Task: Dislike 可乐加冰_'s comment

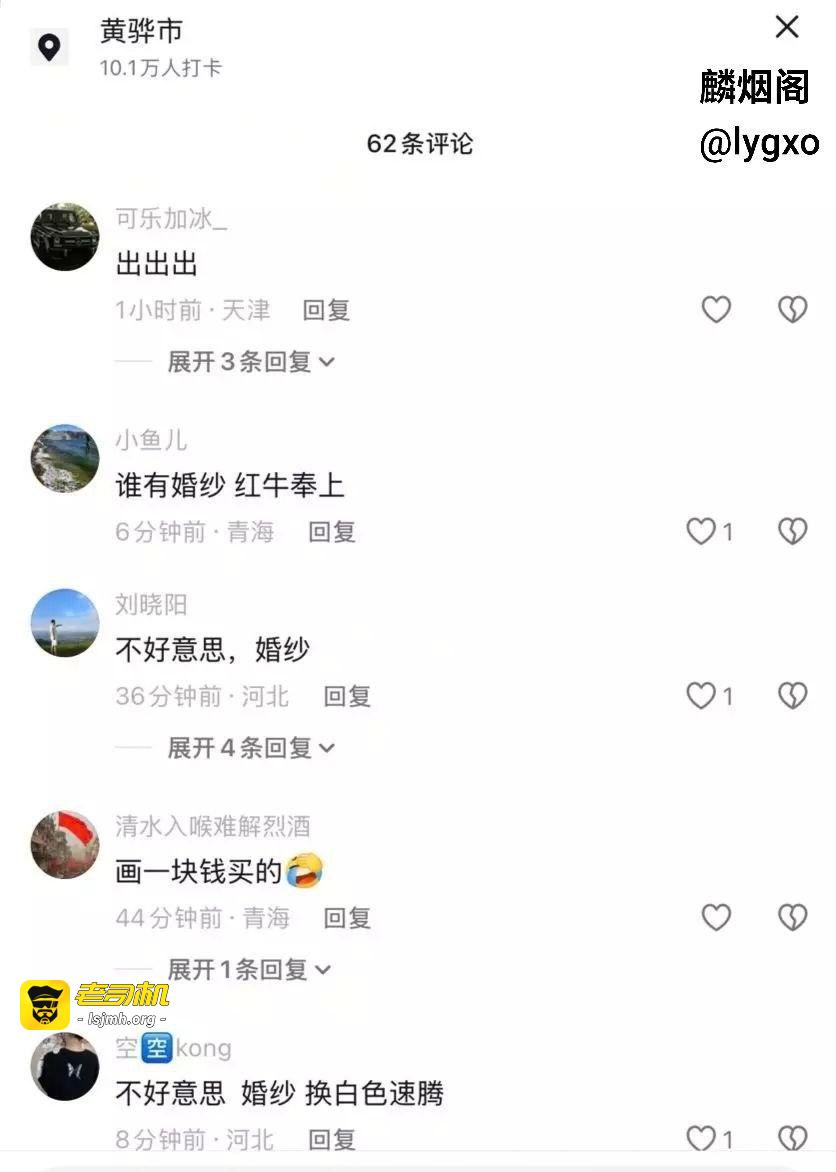Action: (792, 310)
